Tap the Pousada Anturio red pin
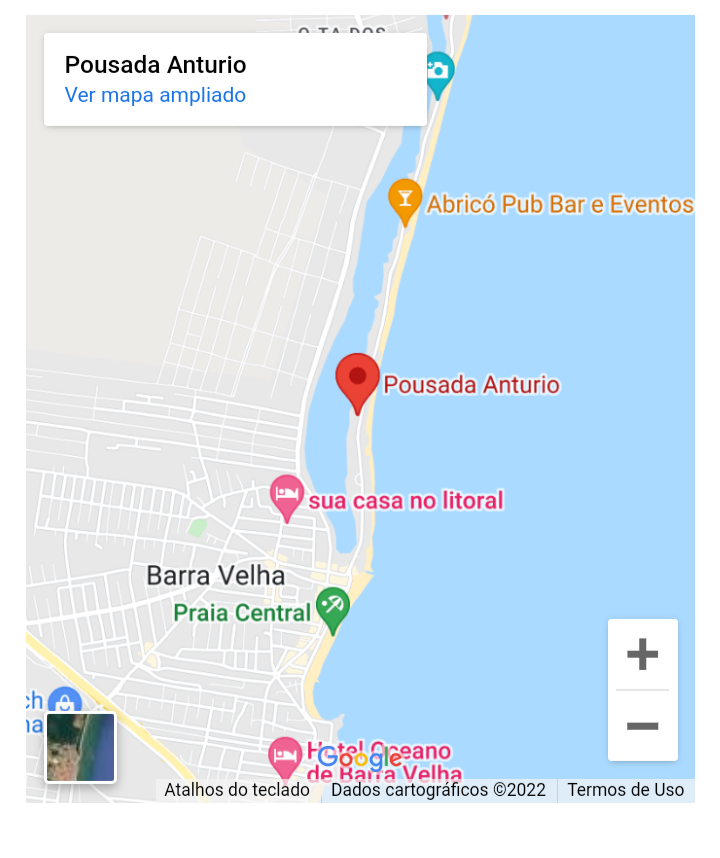The height and width of the screenshot is (858, 720). click(x=357, y=380)
